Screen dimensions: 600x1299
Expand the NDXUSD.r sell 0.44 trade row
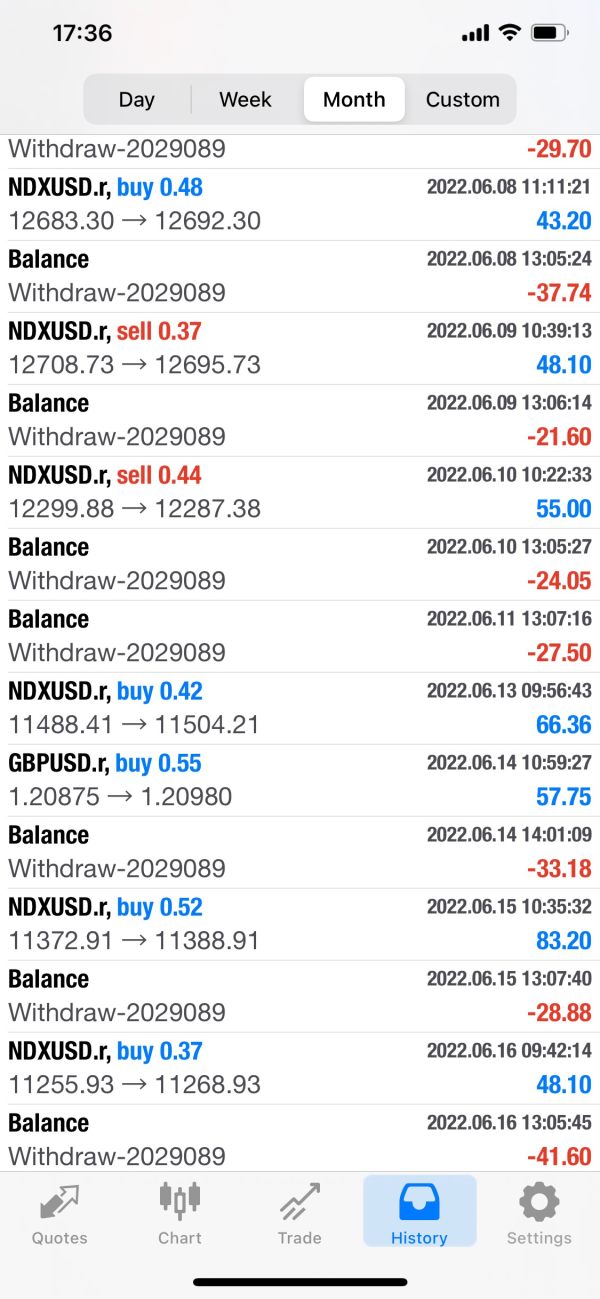click(300, 492)
